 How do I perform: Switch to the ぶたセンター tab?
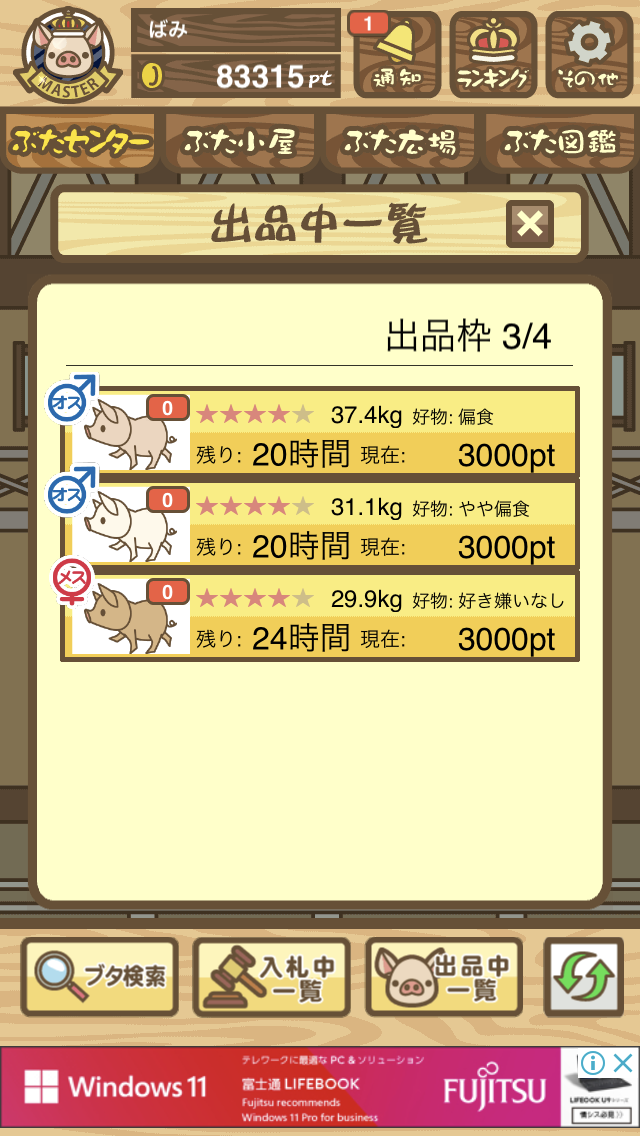click(80, 141)
